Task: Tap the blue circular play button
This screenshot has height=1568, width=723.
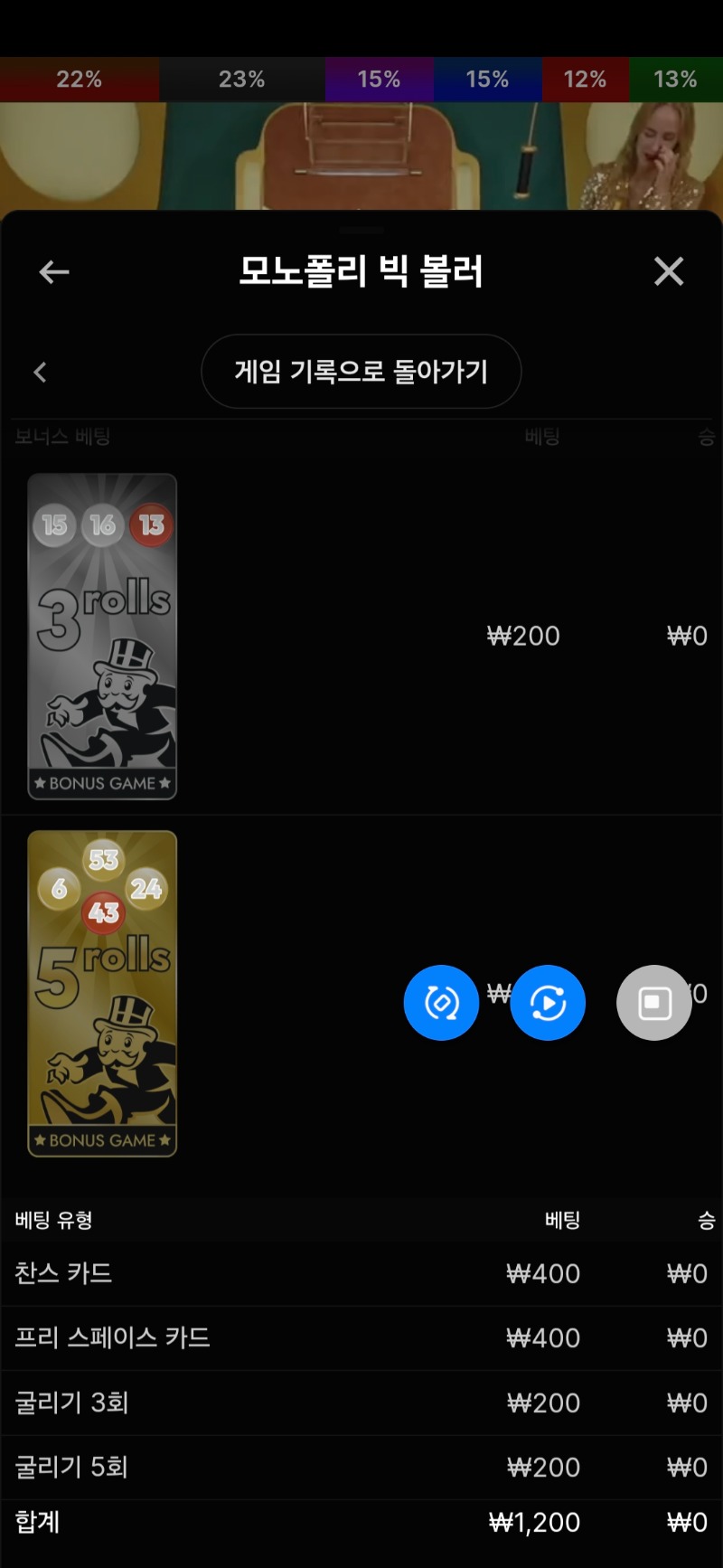Action: click(x=548, y=1003)
